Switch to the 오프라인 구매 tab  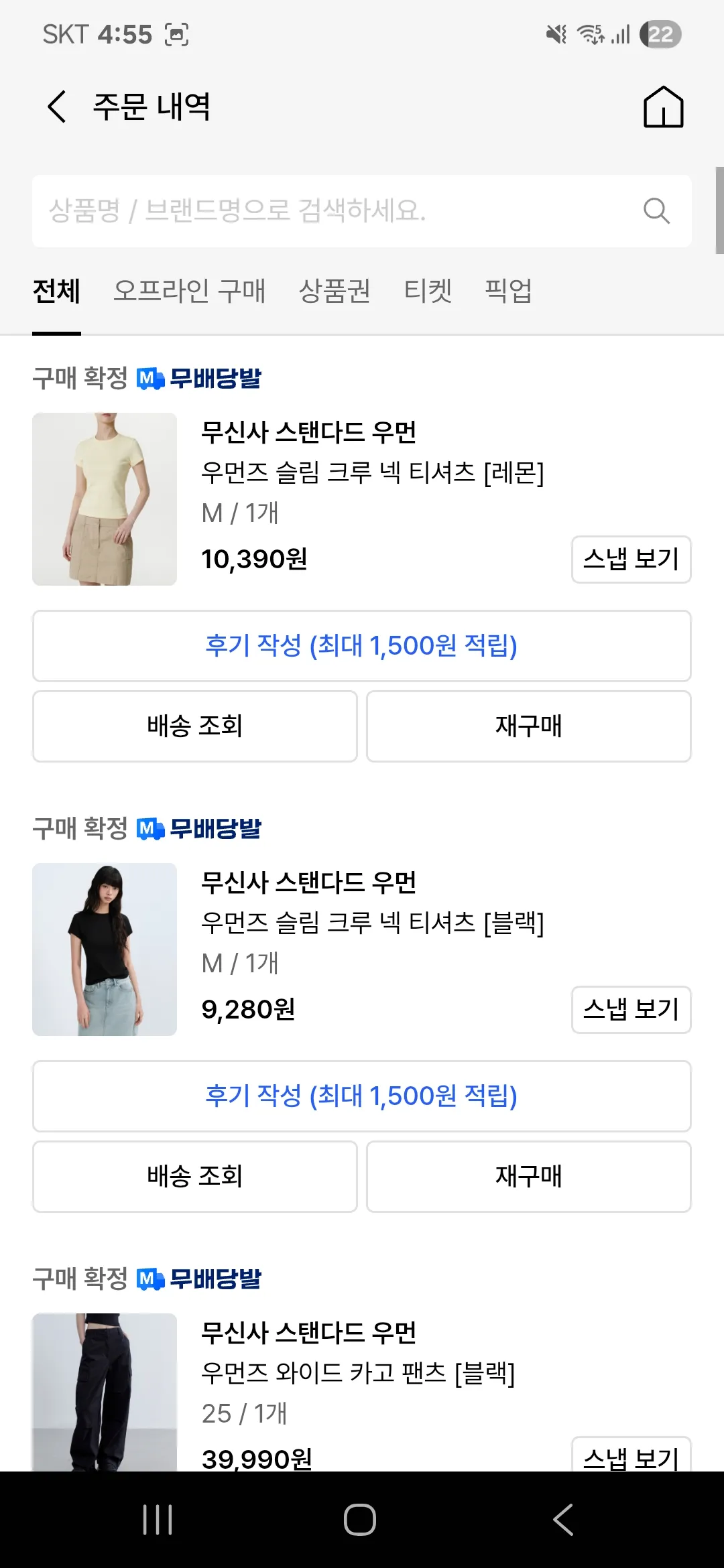coord(190,291)
